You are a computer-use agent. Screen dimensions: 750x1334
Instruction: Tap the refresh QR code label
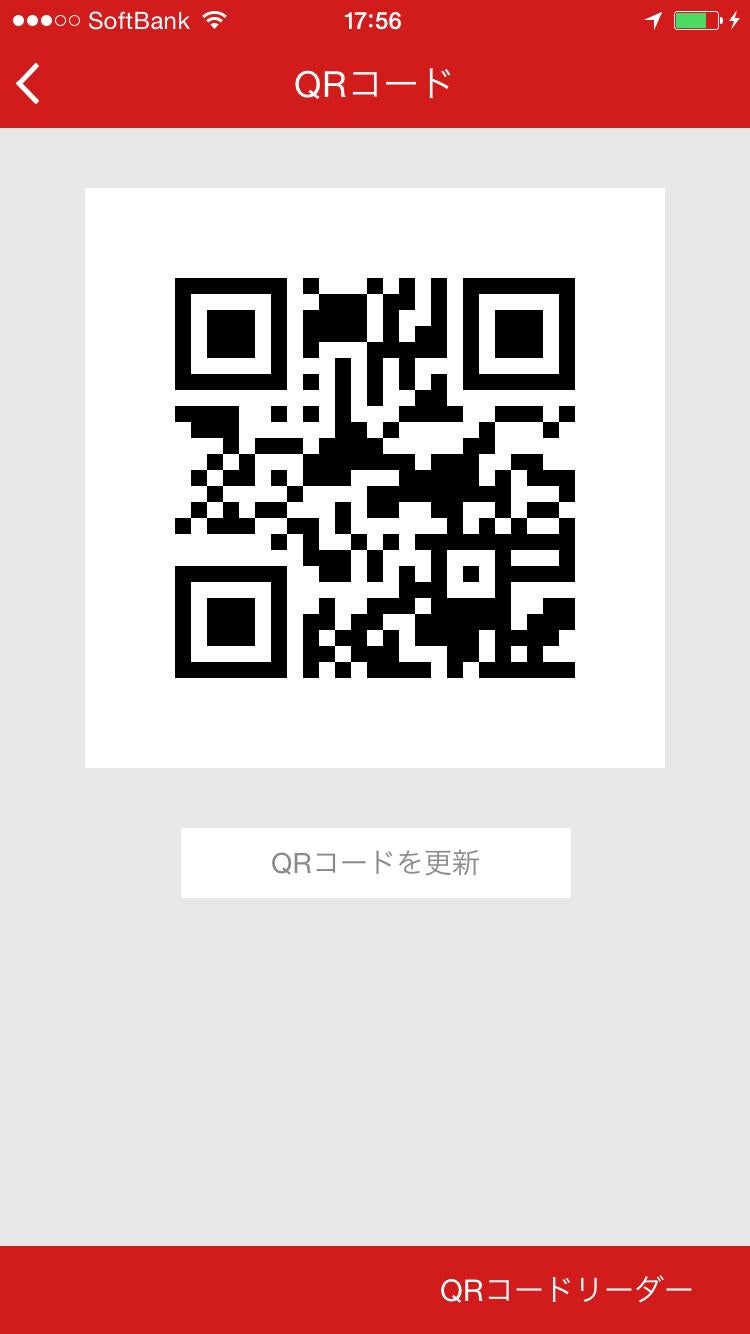[x=375, y=862]
